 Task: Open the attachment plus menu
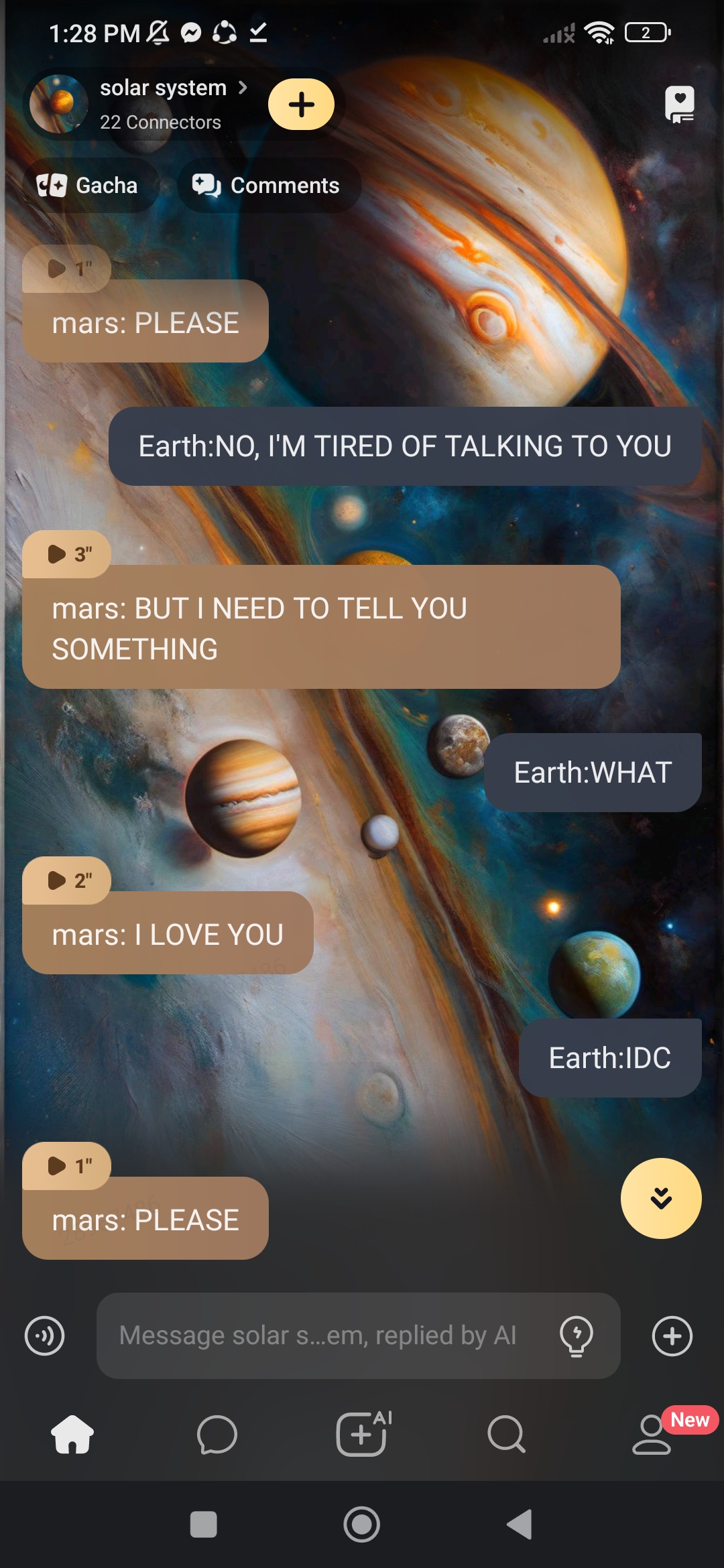point(672,1335)
